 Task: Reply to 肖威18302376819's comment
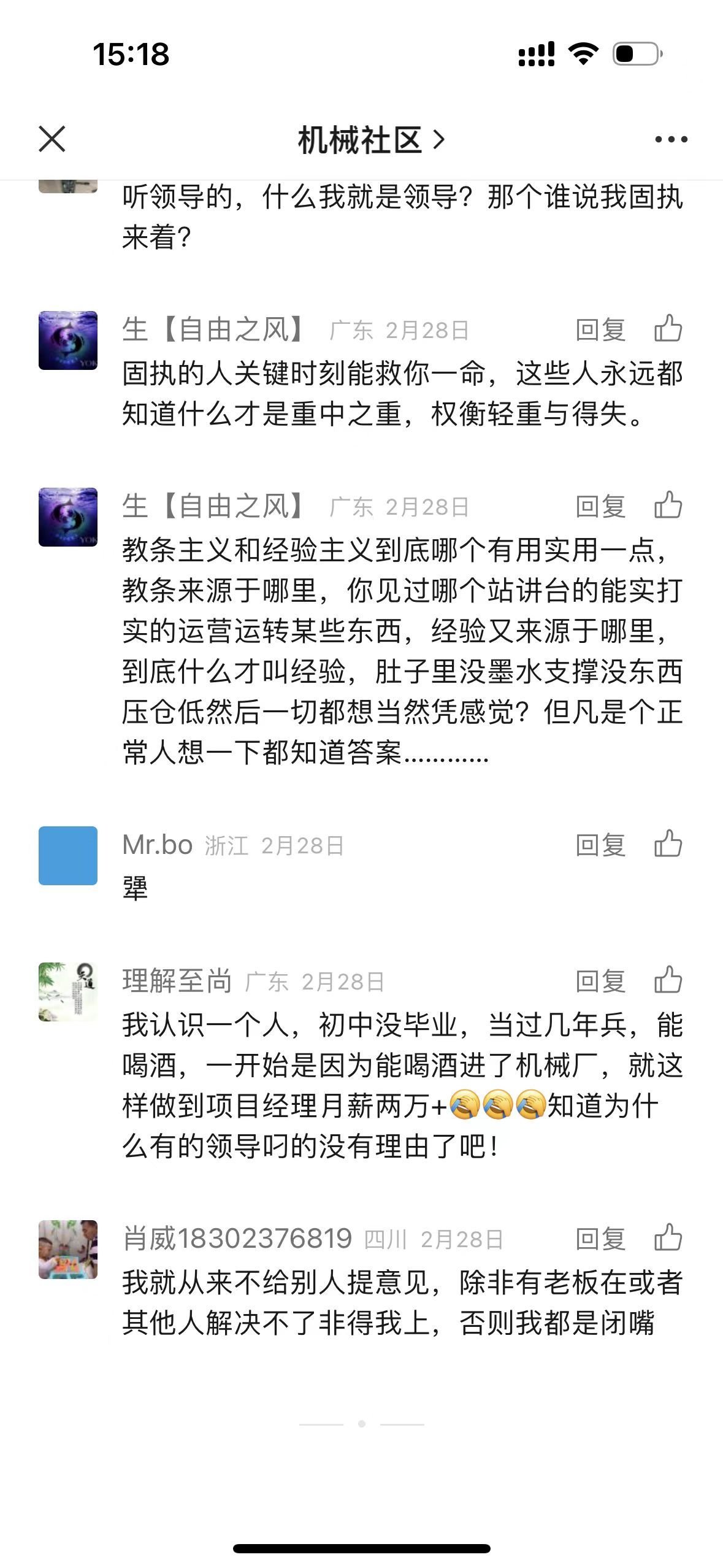tap(600, 1239)
